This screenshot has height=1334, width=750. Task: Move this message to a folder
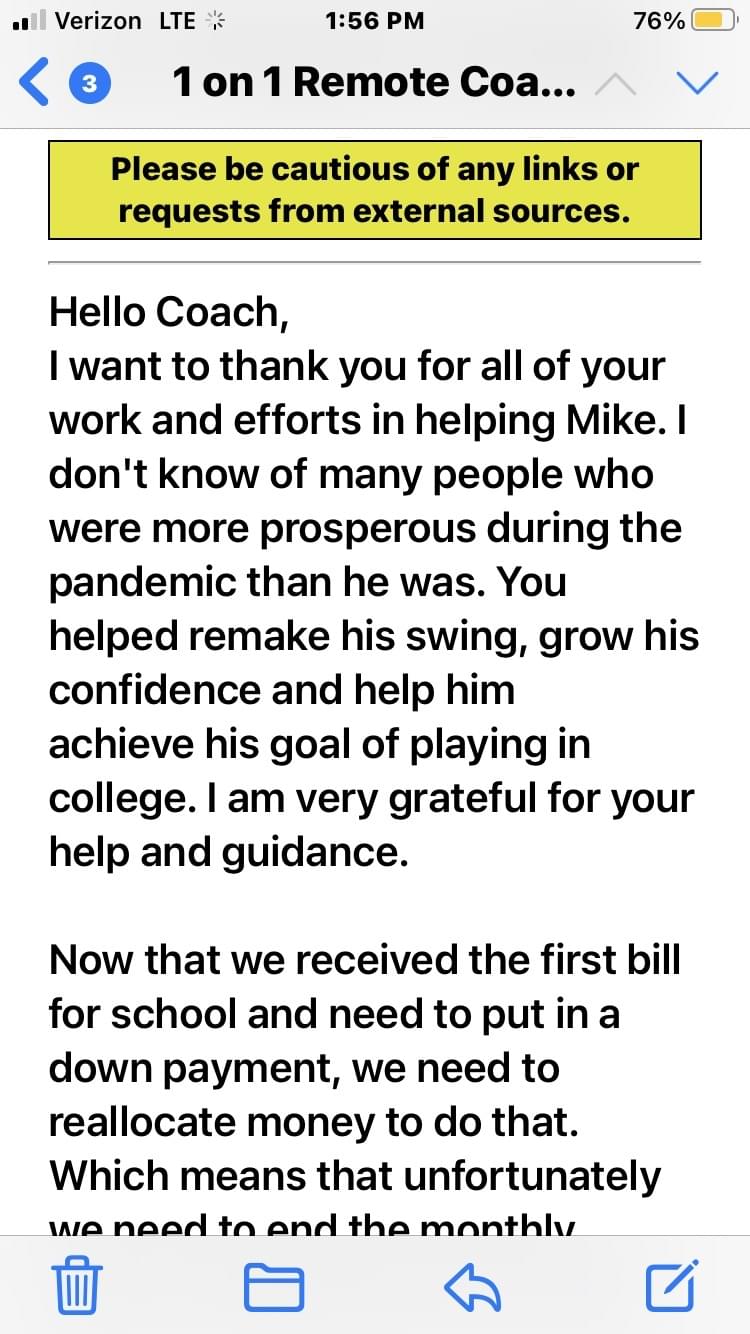tap(274, 1286)
